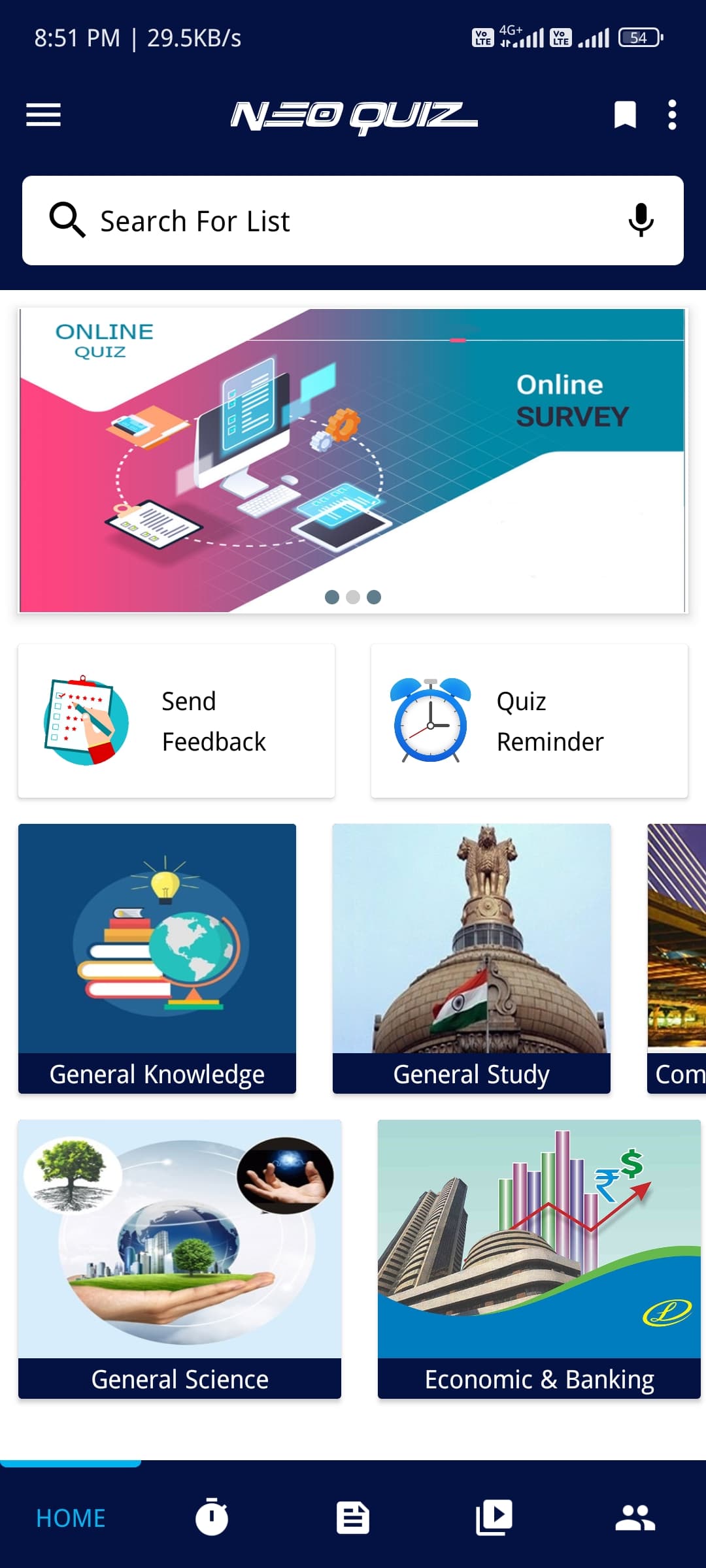Select the HOME tab

[x=71, y=1518]
